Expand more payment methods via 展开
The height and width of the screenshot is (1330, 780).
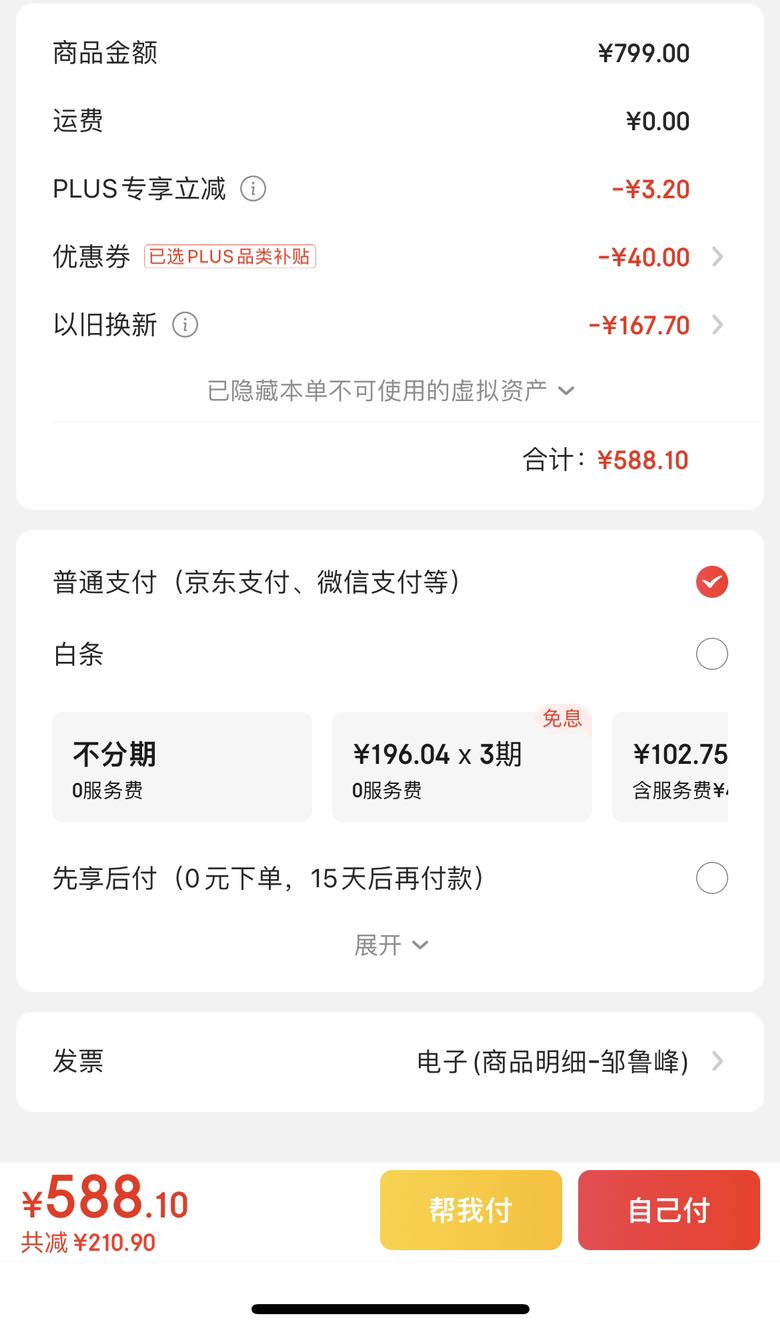coord(390,945)
